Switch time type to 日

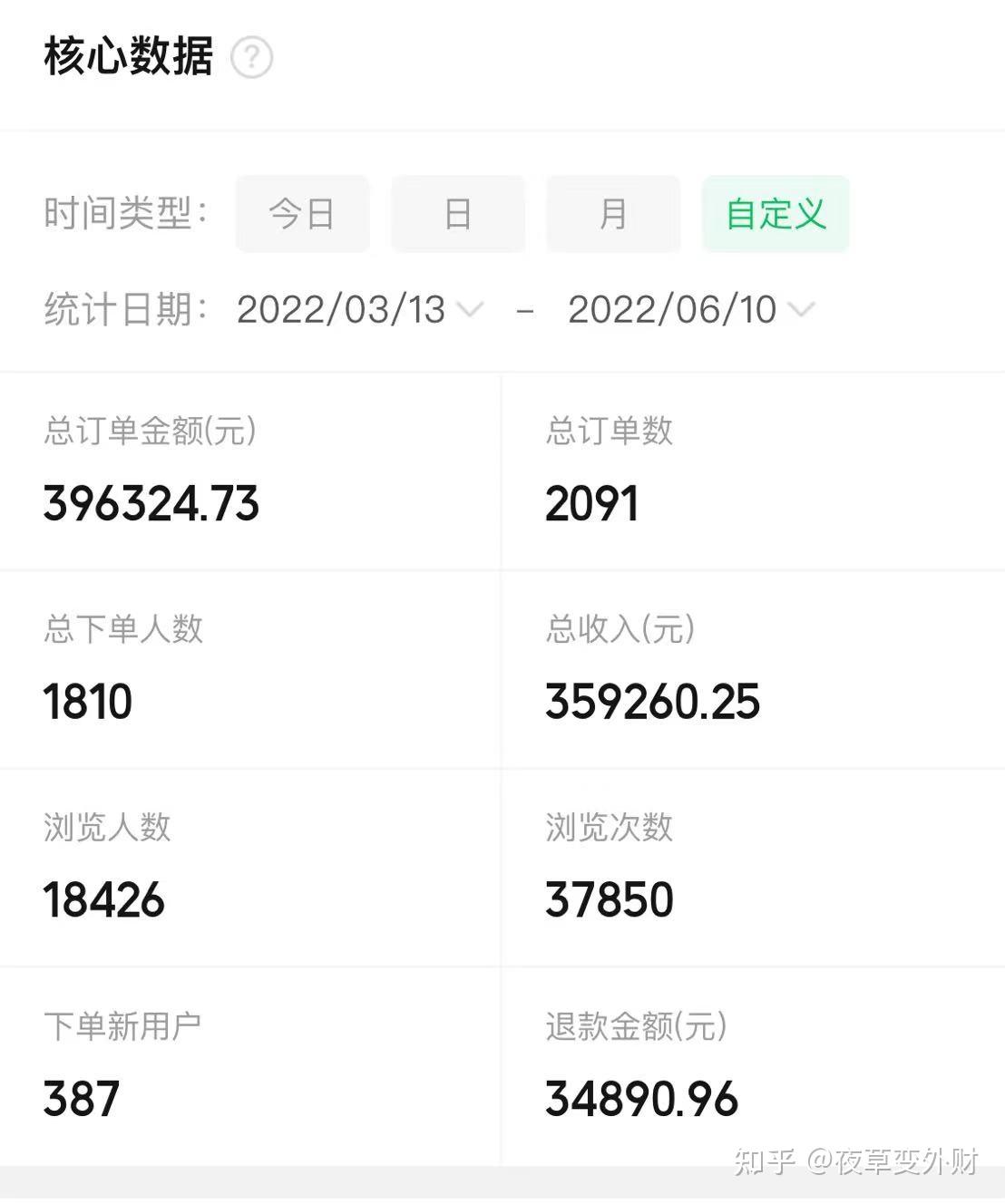458,214
